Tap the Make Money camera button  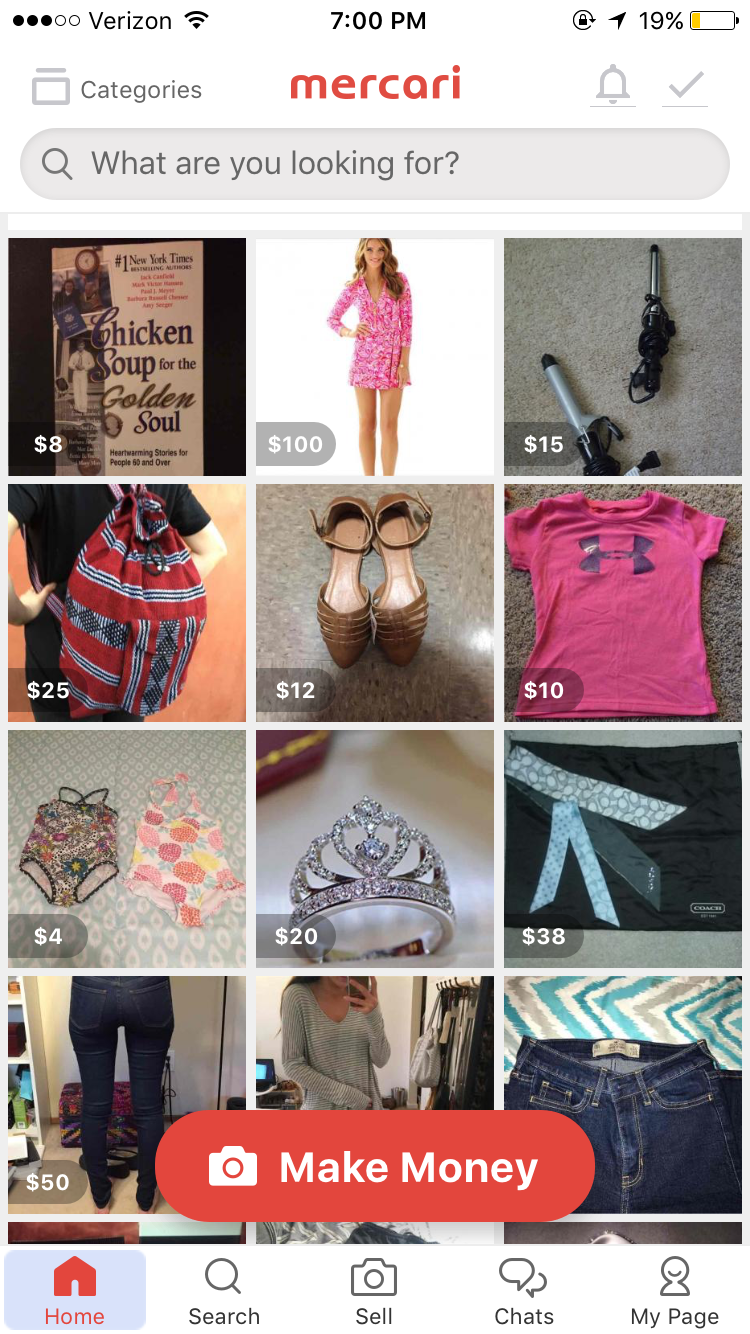[x=375, y=1166]
